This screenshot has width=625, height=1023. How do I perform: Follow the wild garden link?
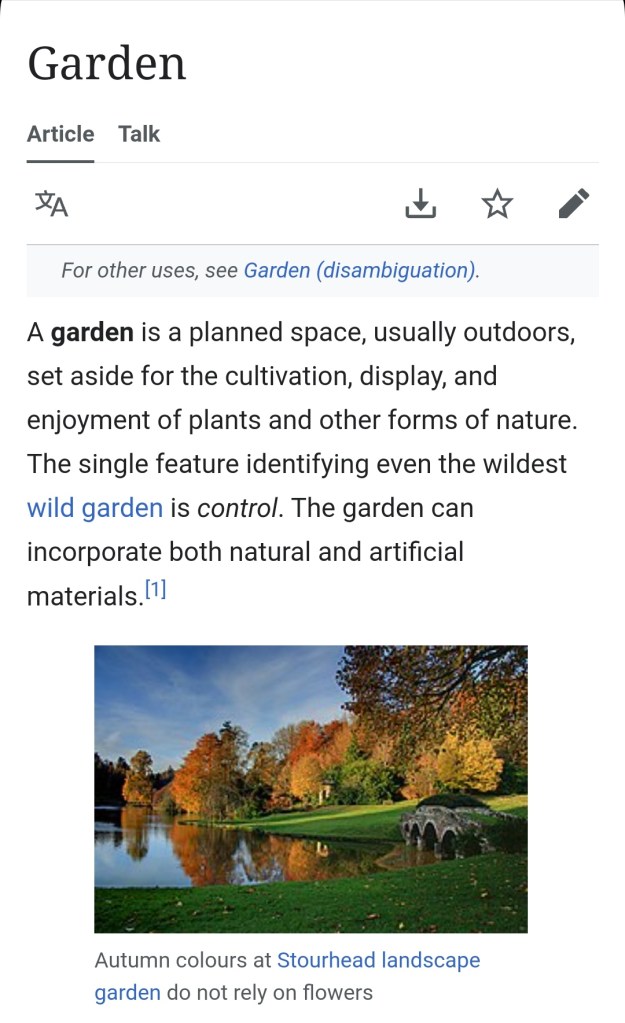94,508
